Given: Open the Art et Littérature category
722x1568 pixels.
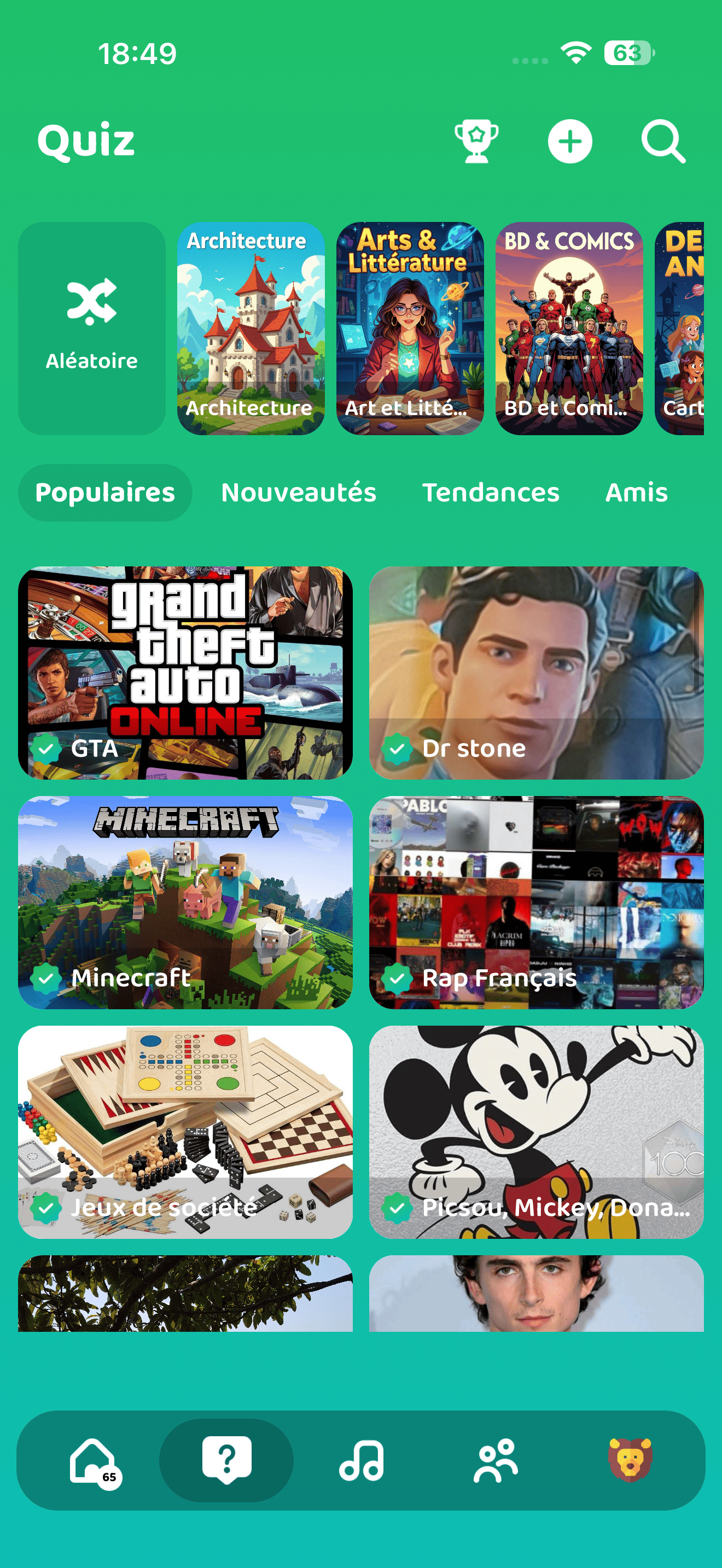Looking at the screenshot, I should click(410, 328).
